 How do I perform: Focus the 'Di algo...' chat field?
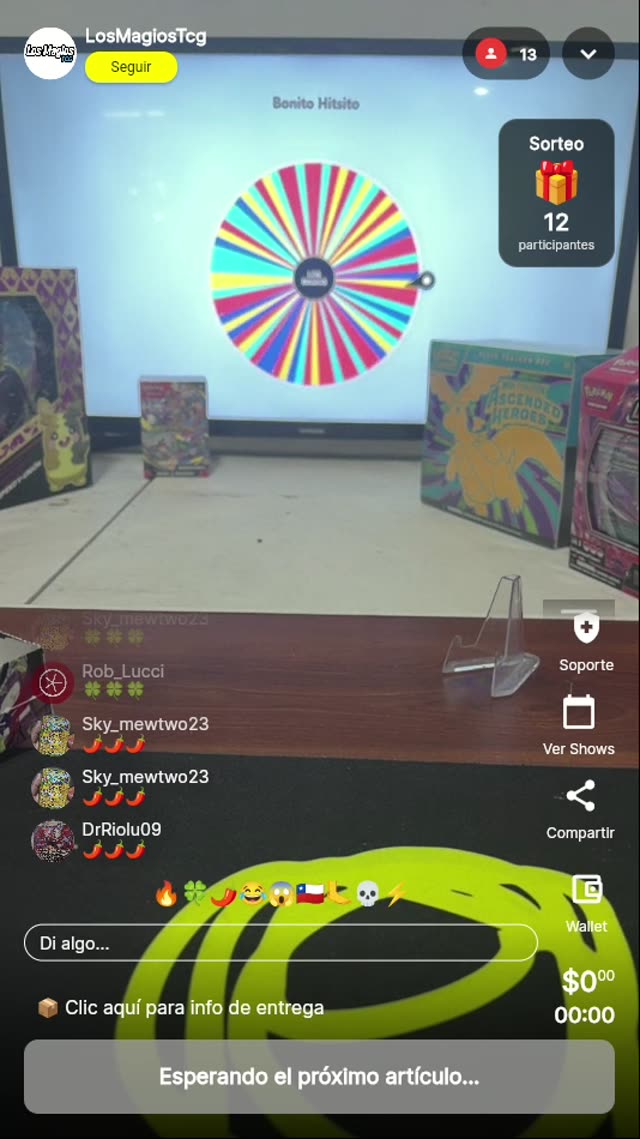coord(280,943)
